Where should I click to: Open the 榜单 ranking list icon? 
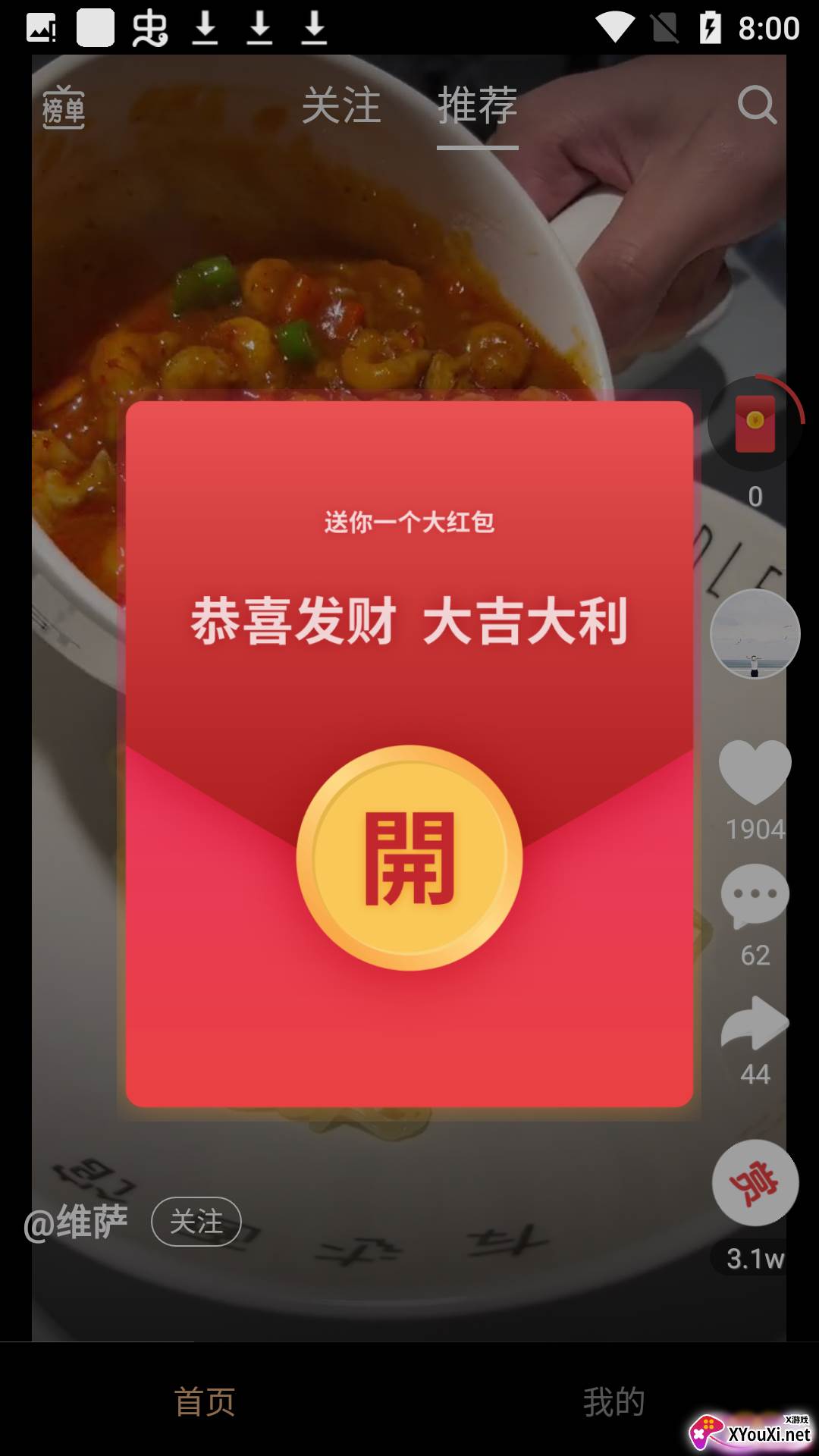pyautogui.click(x=63, y=107)
